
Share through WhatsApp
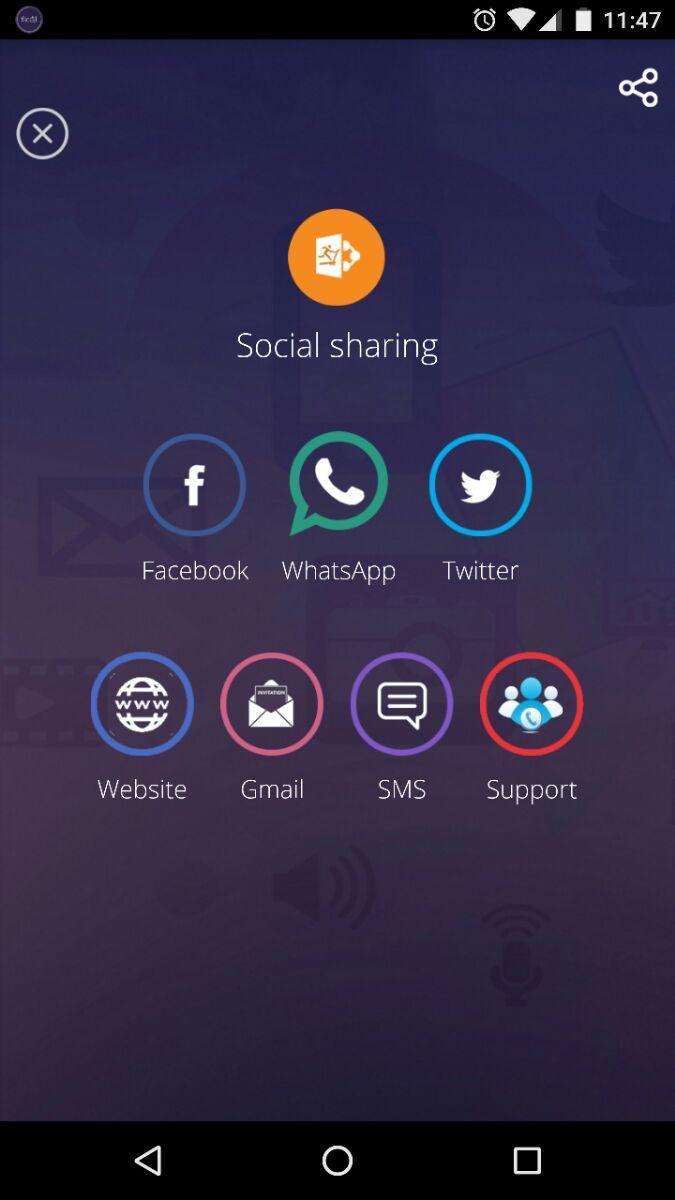tap(338, 484)
